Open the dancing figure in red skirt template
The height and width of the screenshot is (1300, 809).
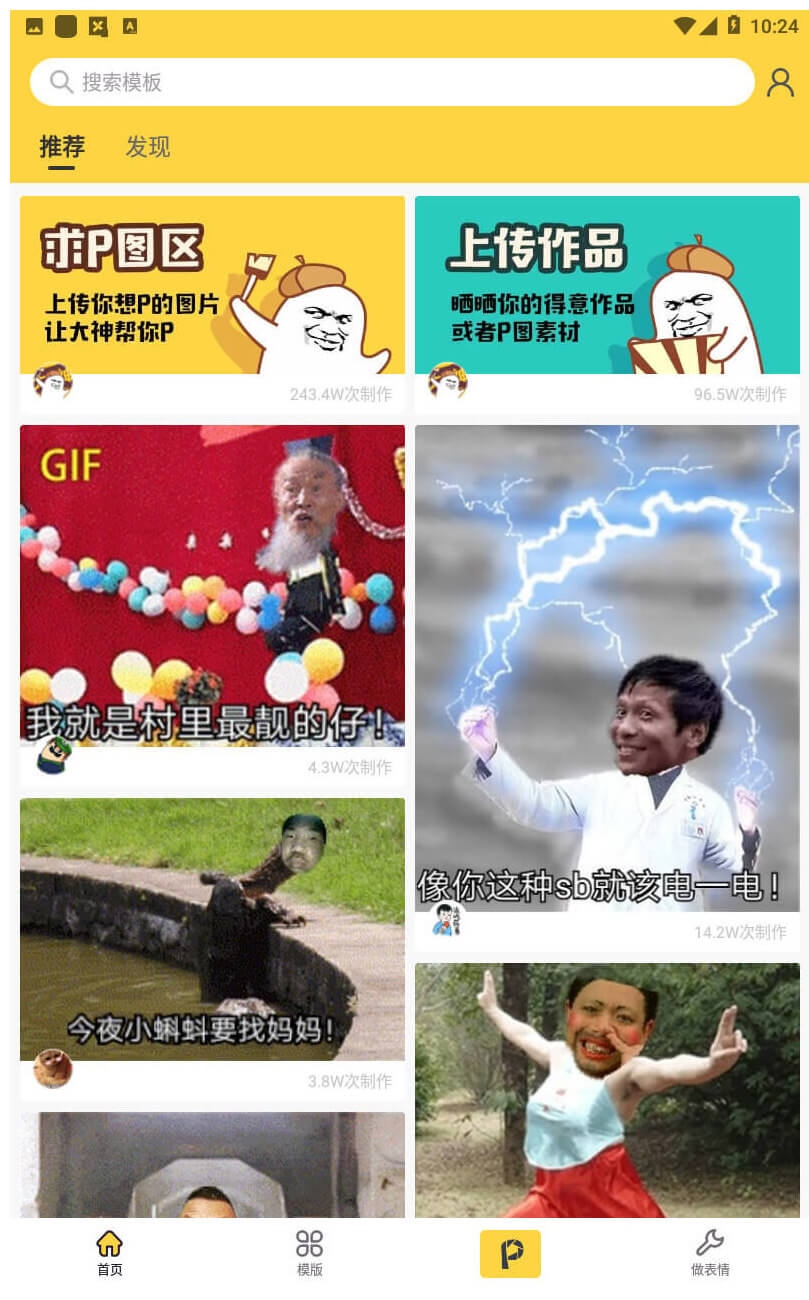[x=607, y=1090]
